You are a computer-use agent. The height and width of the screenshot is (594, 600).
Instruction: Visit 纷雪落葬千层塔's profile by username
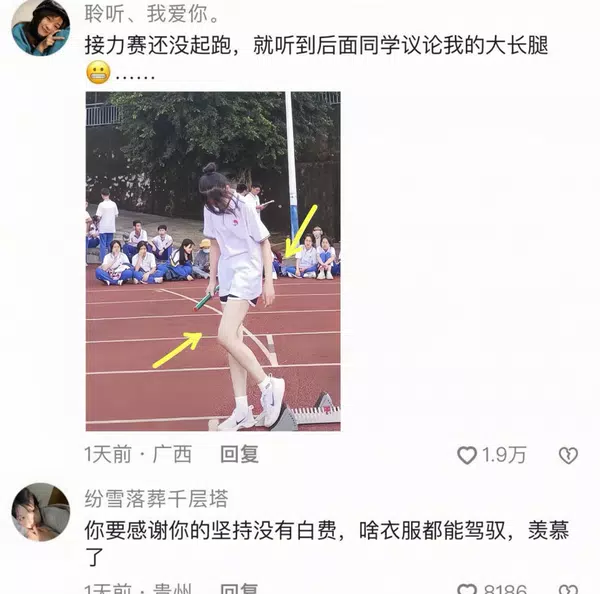(x=156, y=499)
